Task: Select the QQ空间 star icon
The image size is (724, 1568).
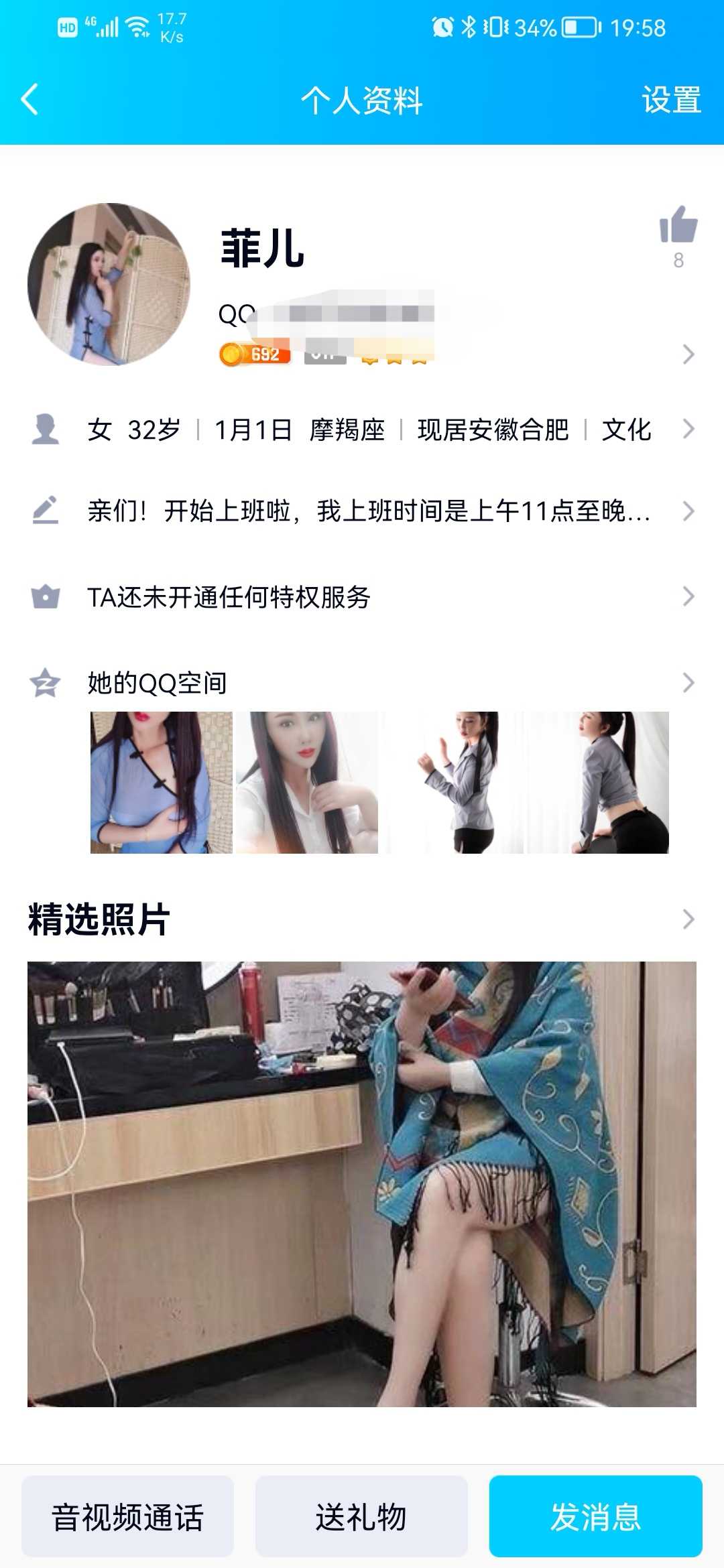Action: [x=45, y=680]
